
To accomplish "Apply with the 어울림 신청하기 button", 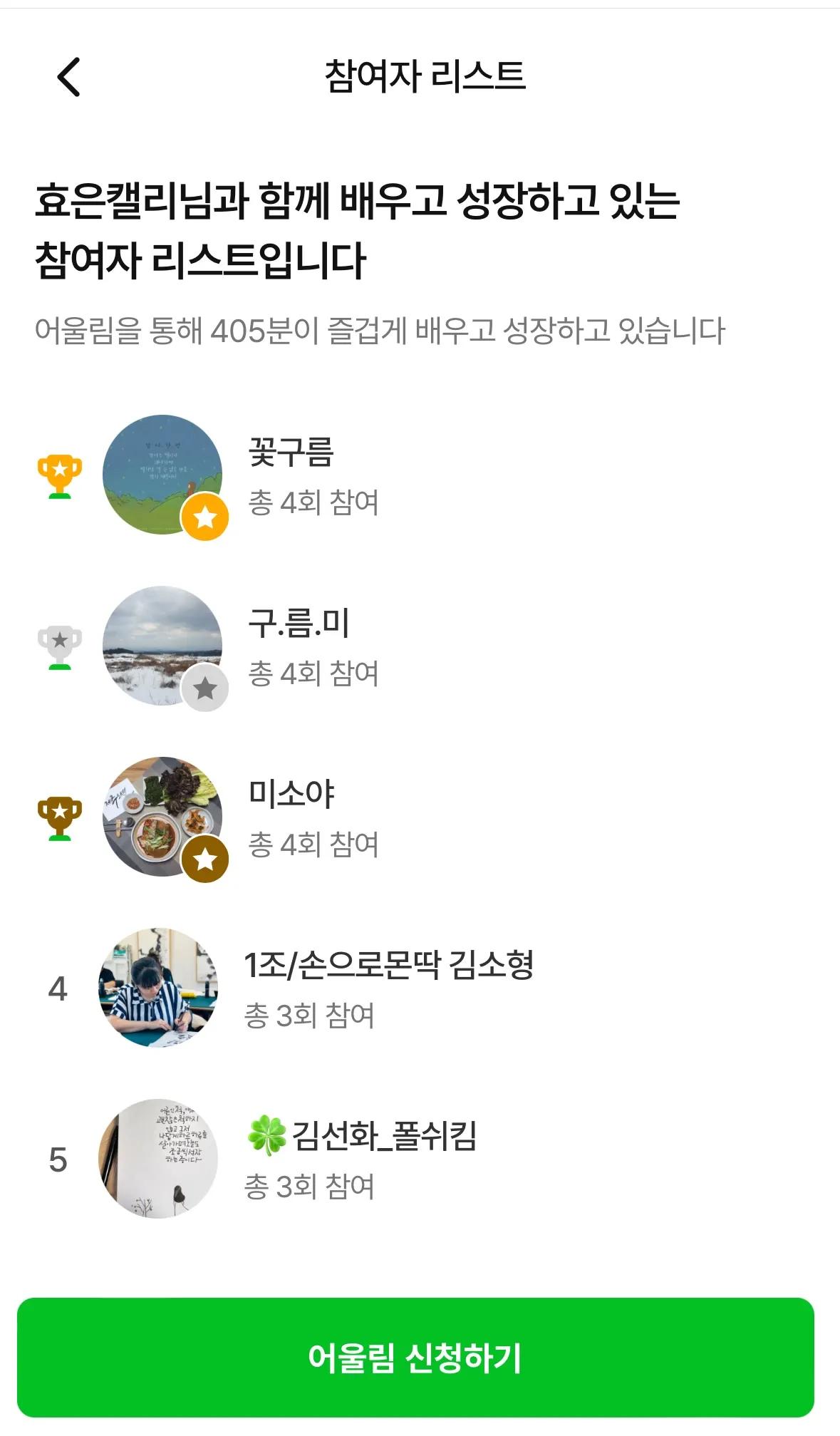I will [415, 1357].
